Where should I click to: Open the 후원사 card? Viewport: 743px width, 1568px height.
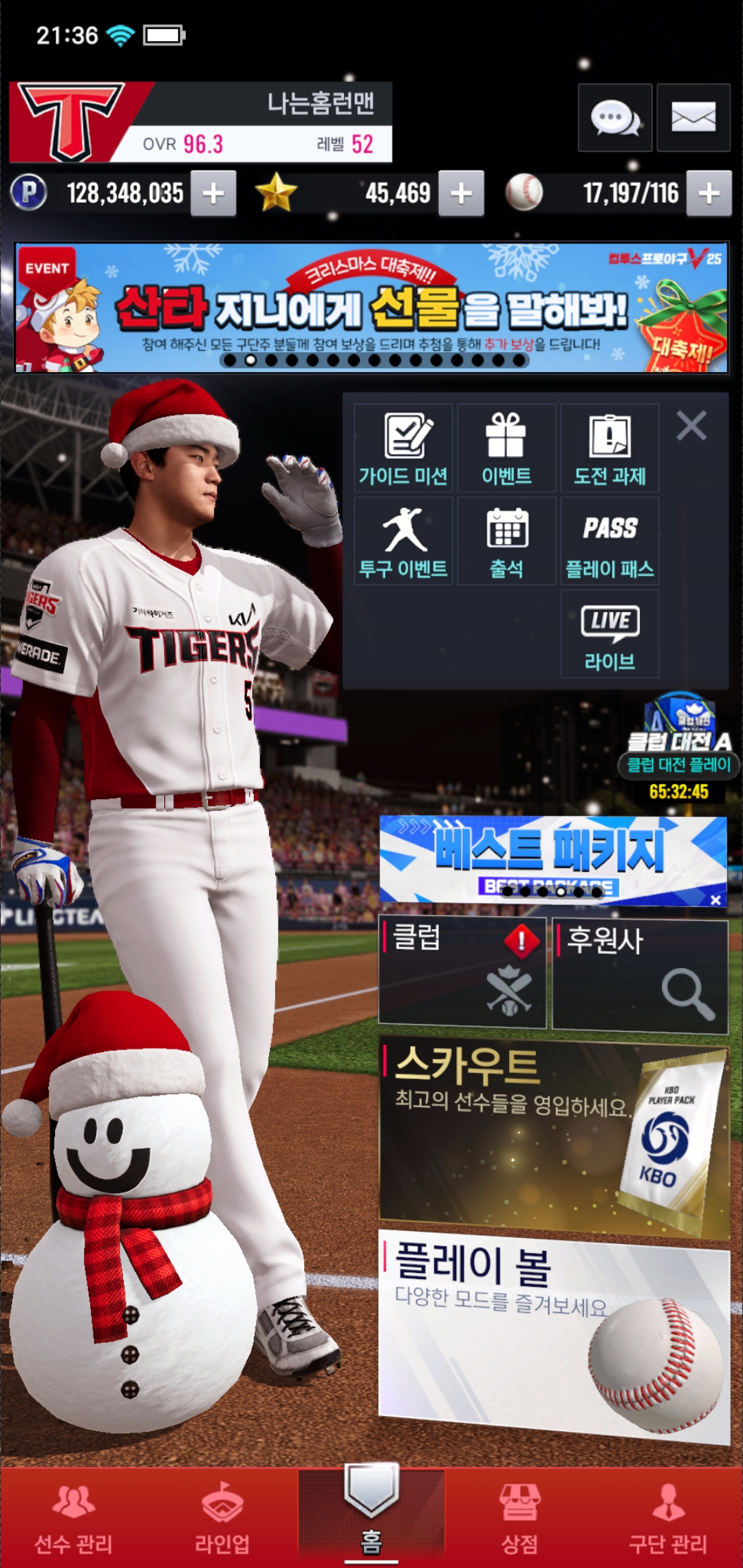640,975
